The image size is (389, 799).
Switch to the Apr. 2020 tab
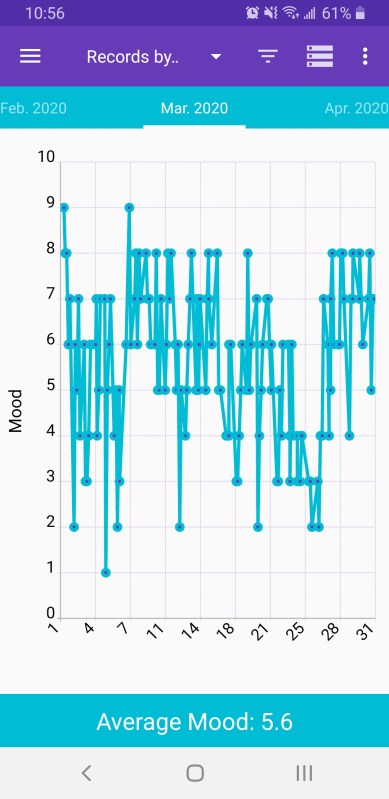tap(356, 108)
